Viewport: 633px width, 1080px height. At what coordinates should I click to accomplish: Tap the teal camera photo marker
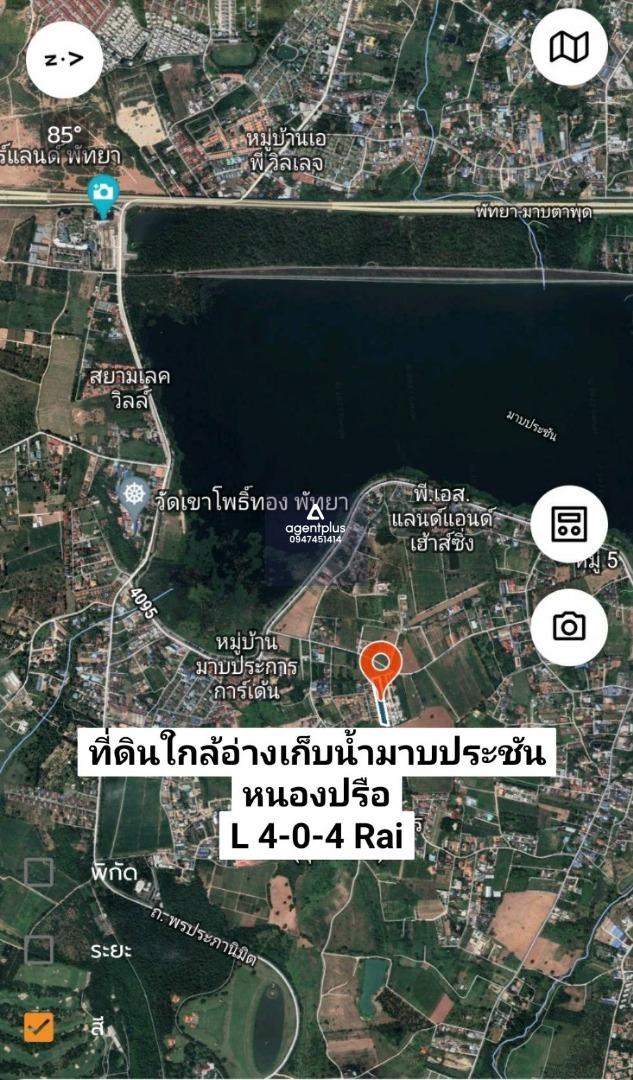click(103, 196)
